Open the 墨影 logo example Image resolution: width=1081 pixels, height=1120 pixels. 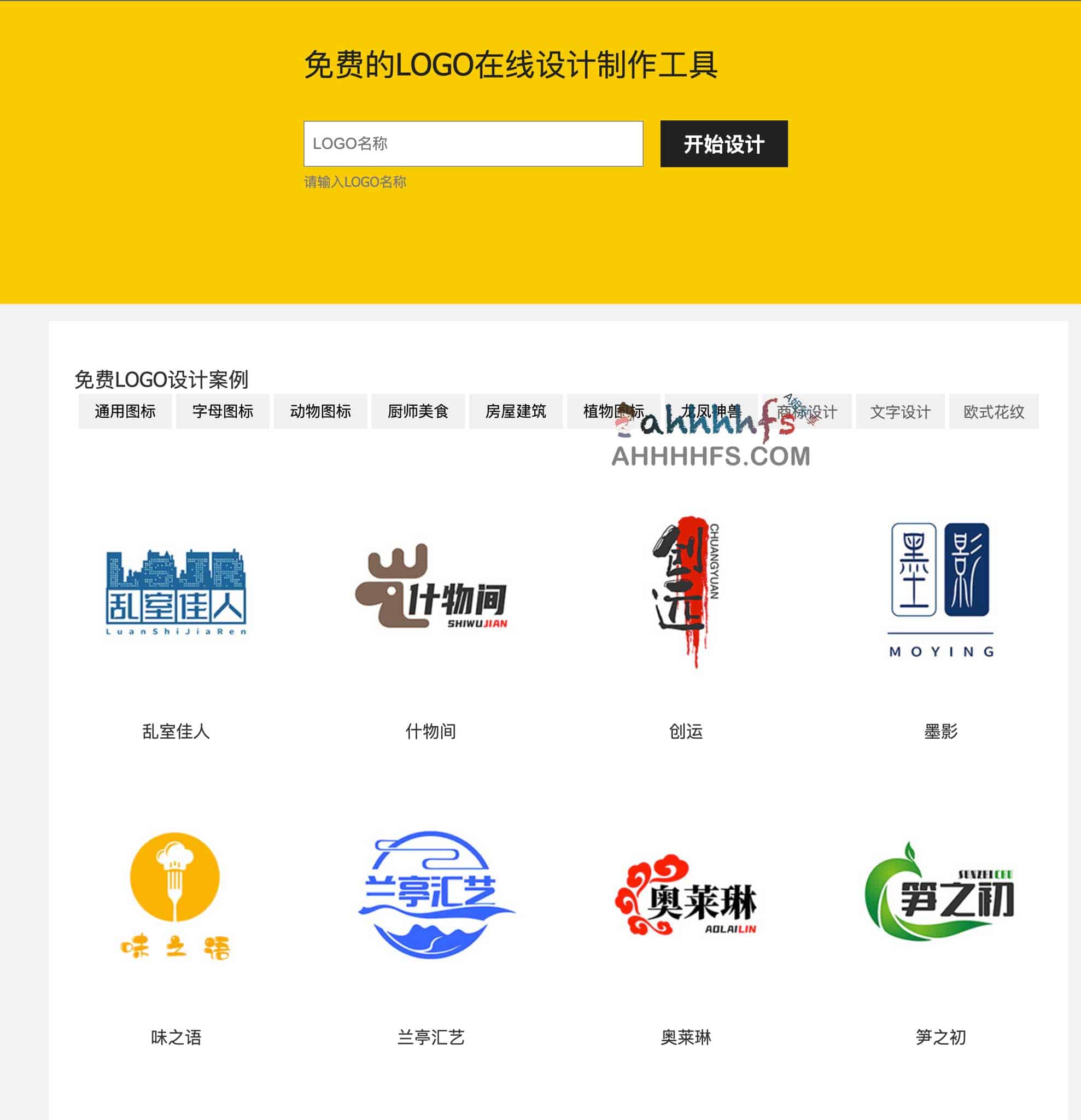coord(940,591)
